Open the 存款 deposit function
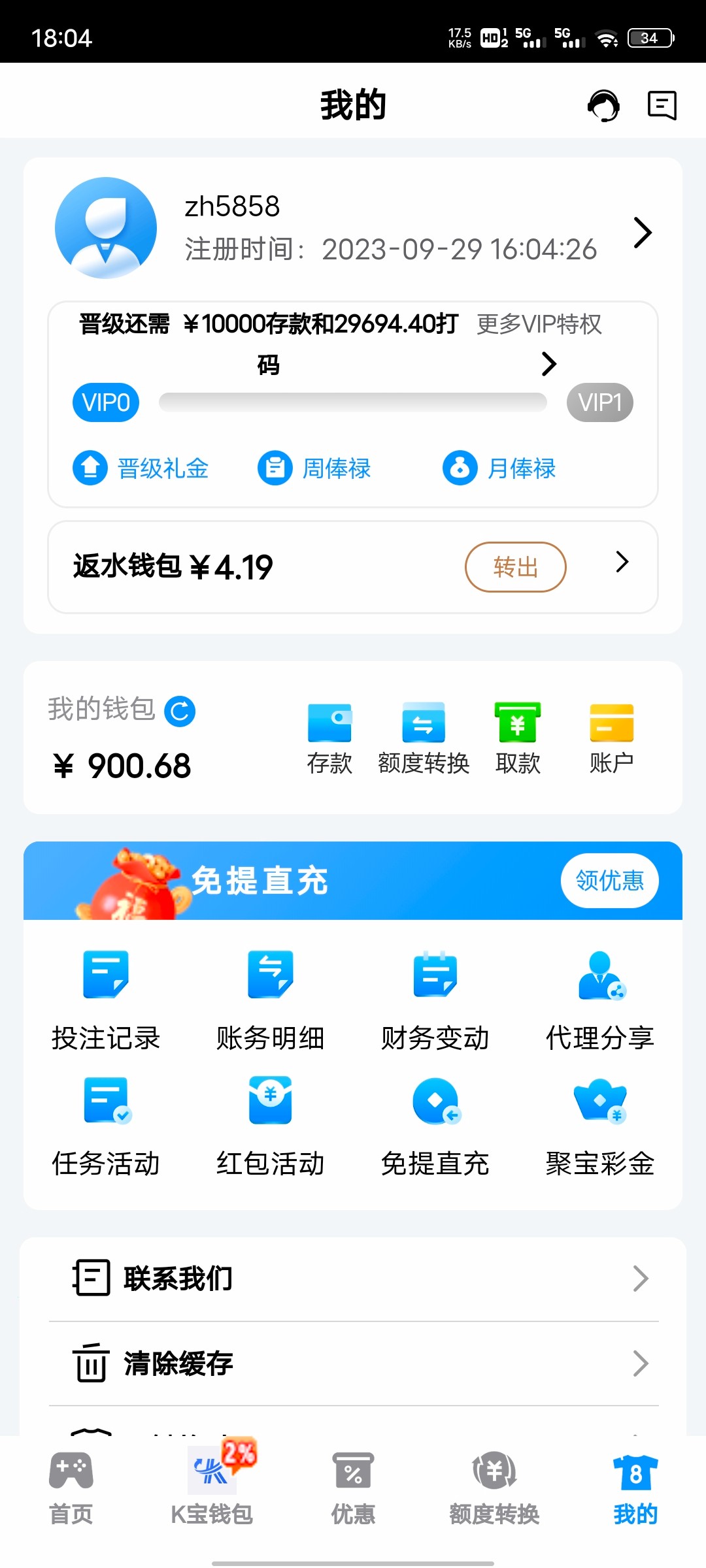This screenshot has width=706, height=1568. (x=329, y=735)
